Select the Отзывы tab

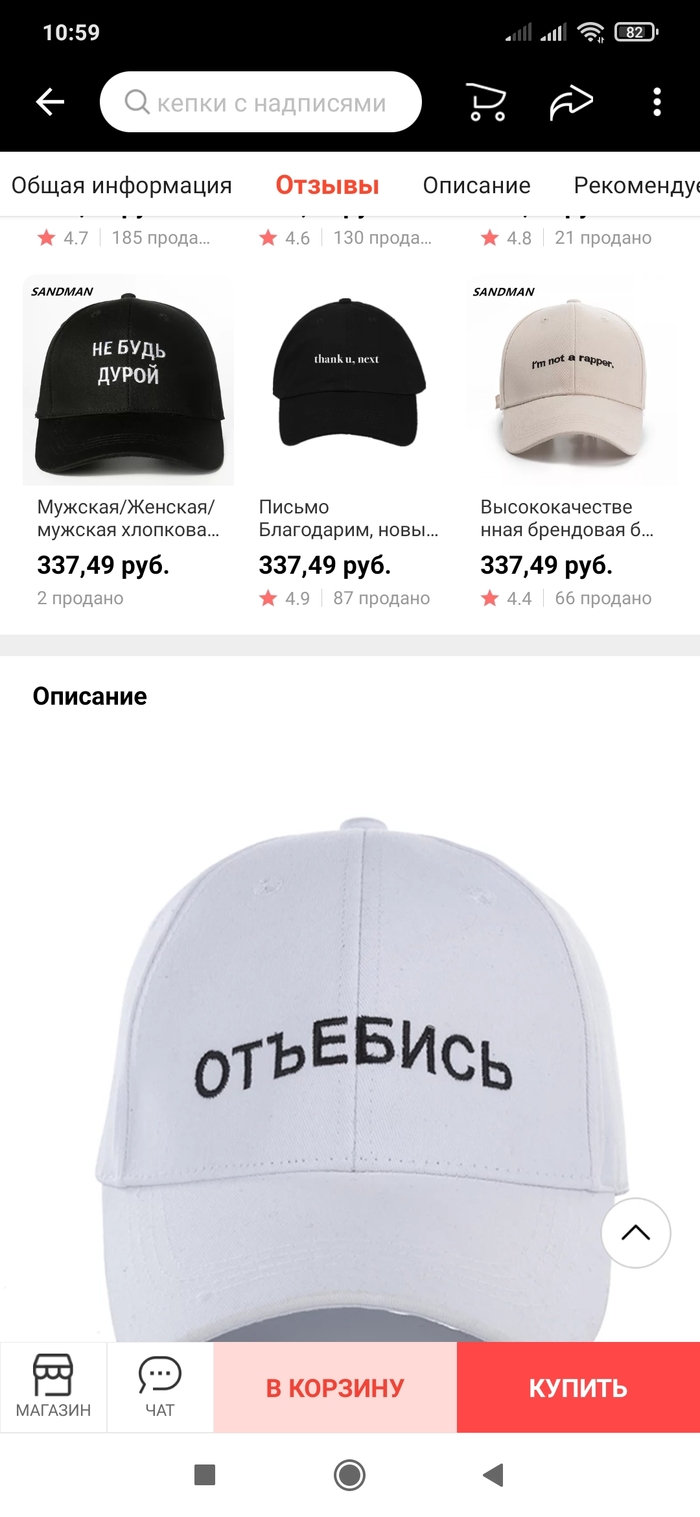327,185
